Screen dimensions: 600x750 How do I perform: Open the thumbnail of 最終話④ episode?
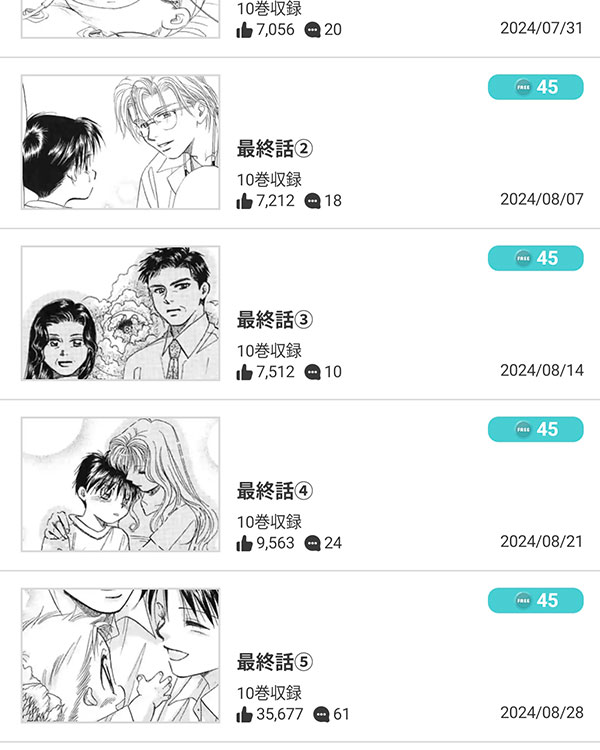tap(120, 485)
